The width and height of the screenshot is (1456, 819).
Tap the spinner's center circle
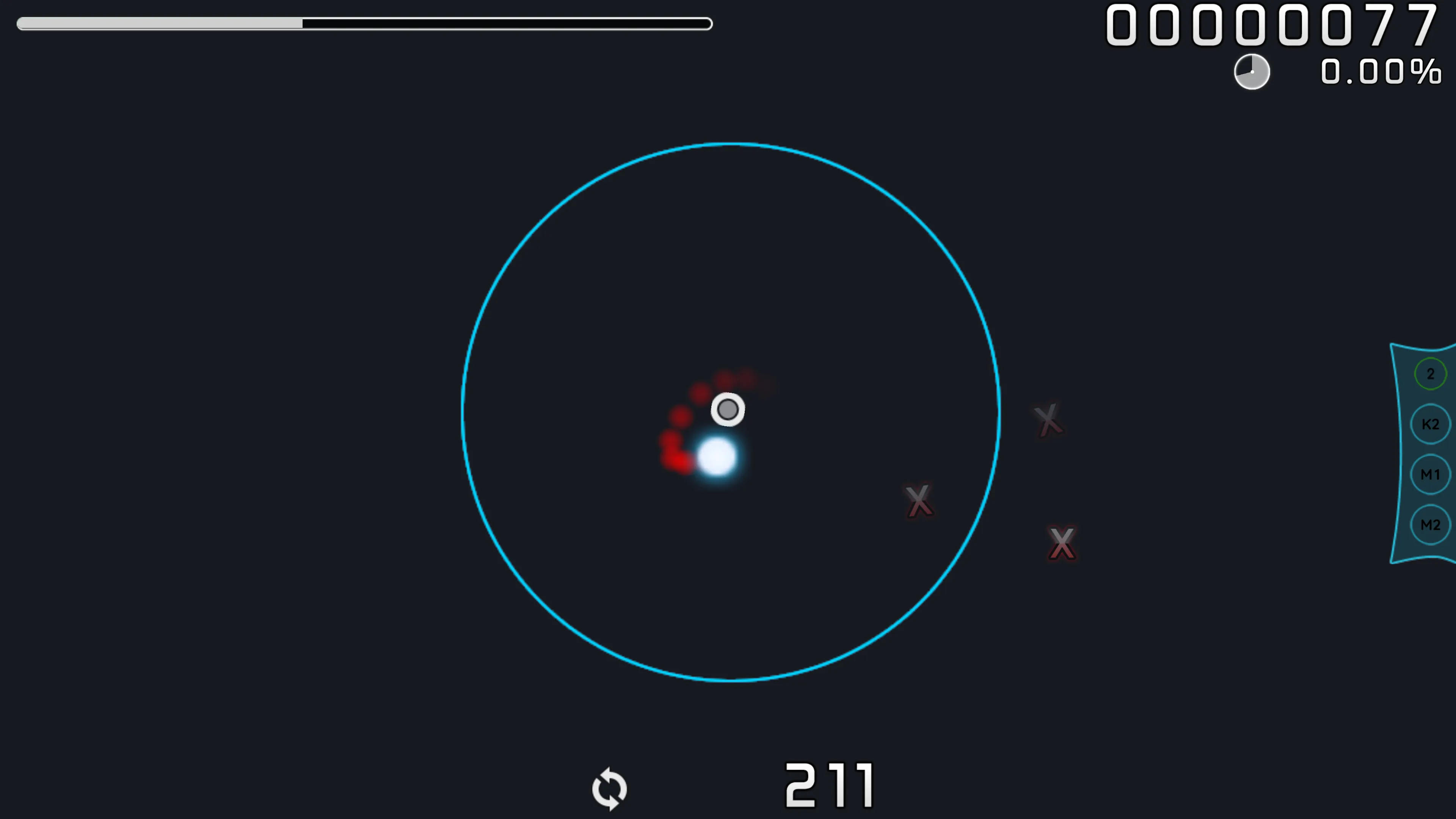(728, 409)
